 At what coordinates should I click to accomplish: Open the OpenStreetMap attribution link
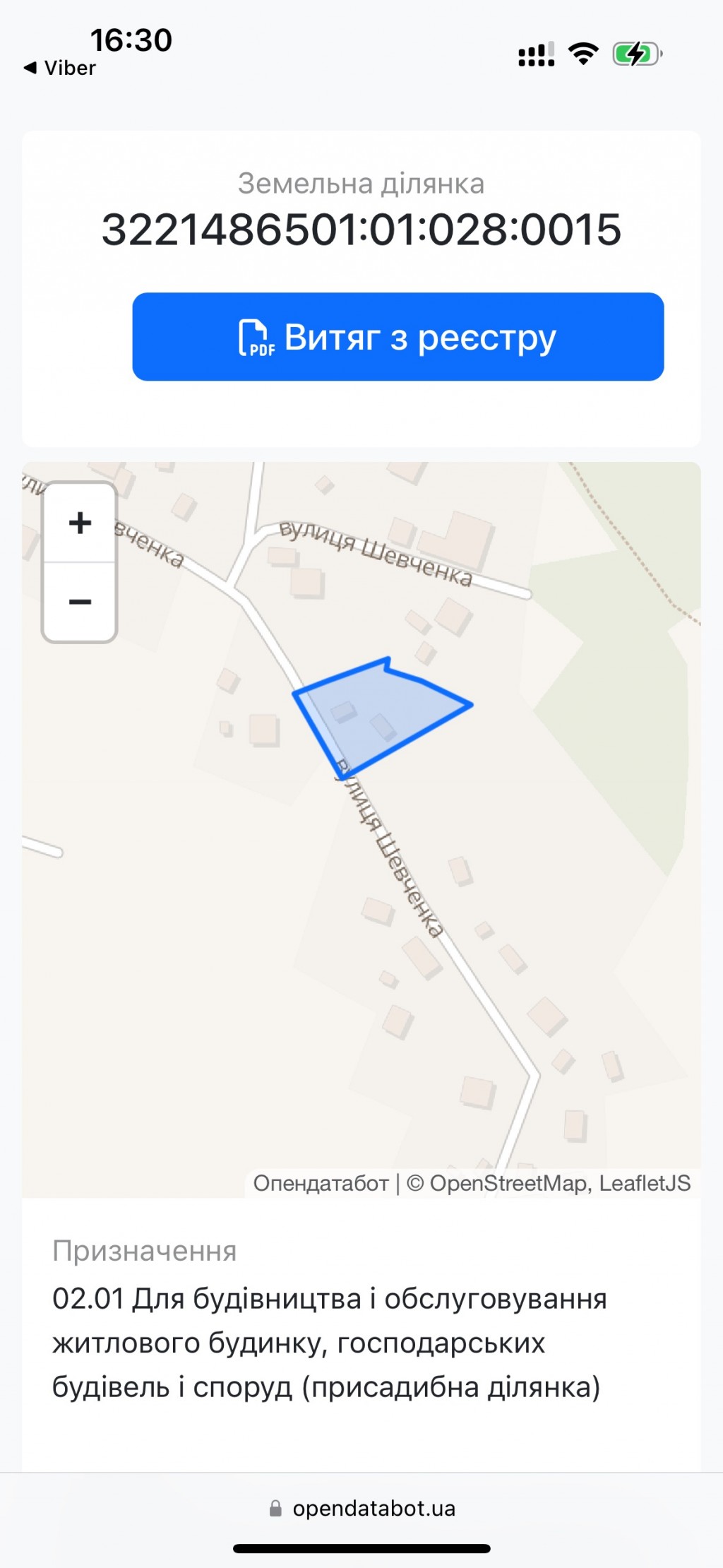508,1183
